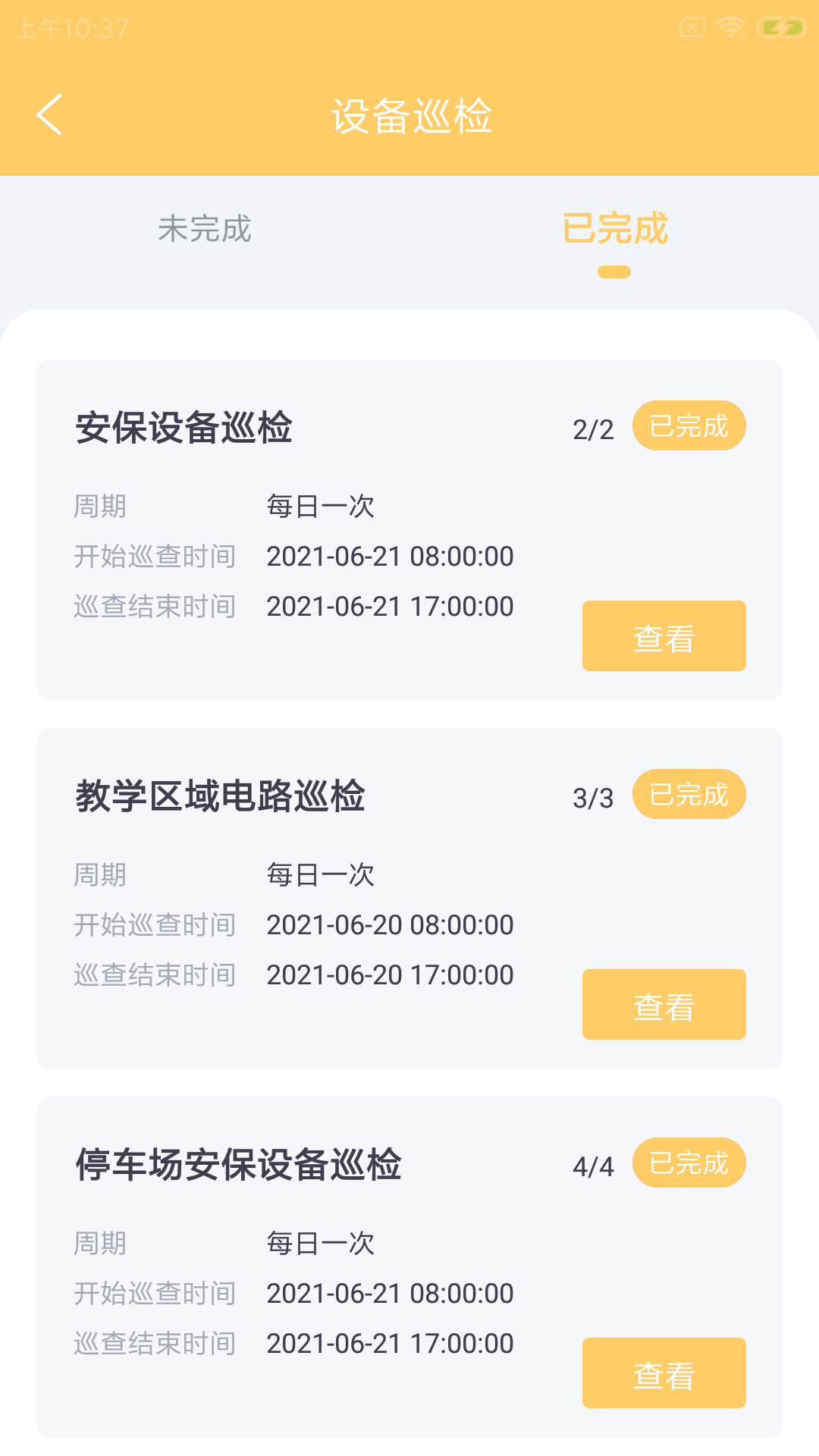The width and height of the screenshot is (819, 1456).
Task: Tap the 2/2 progress count
Action: [591, 428]
